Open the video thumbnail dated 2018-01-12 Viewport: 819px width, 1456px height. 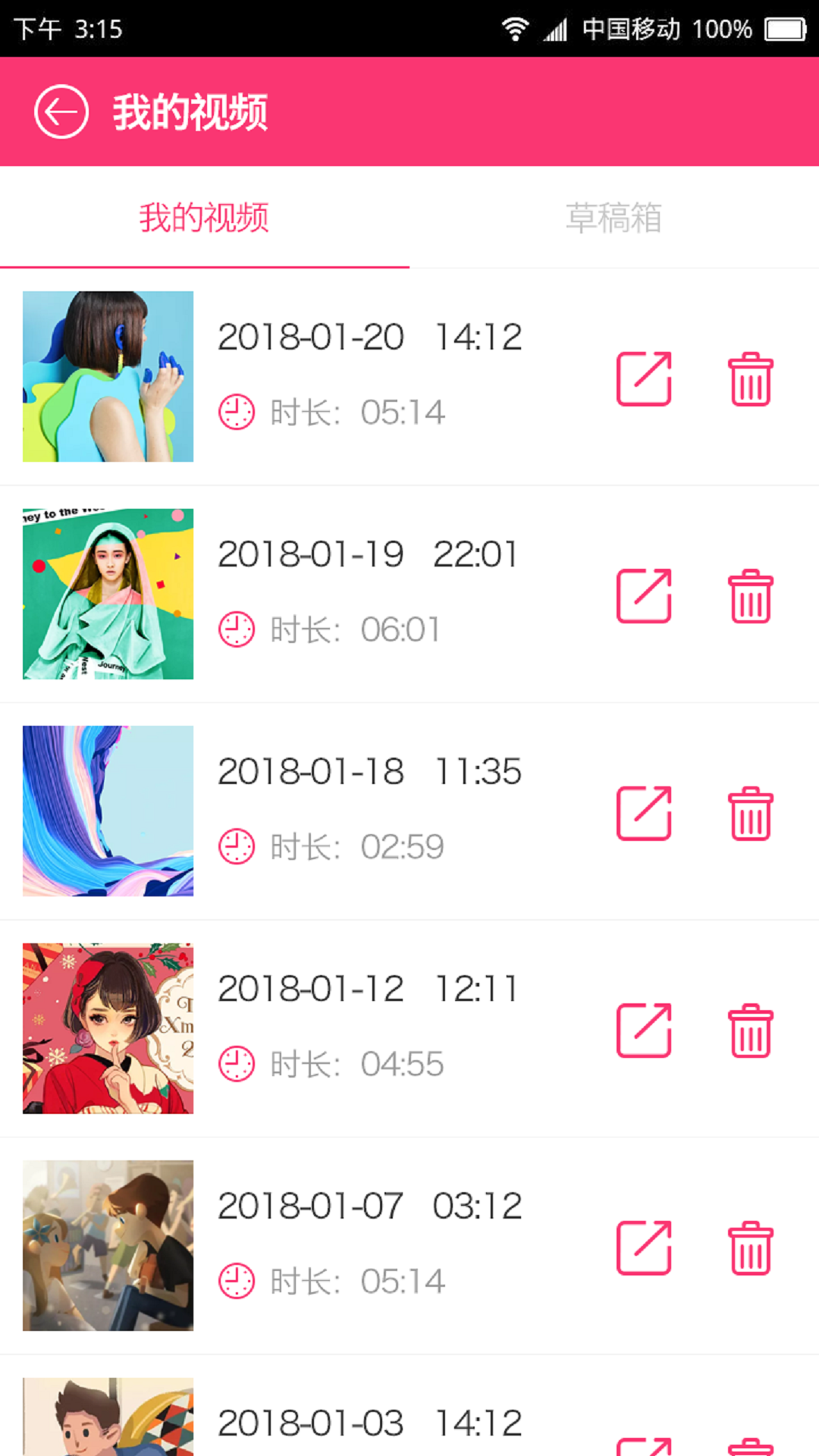108,1028
